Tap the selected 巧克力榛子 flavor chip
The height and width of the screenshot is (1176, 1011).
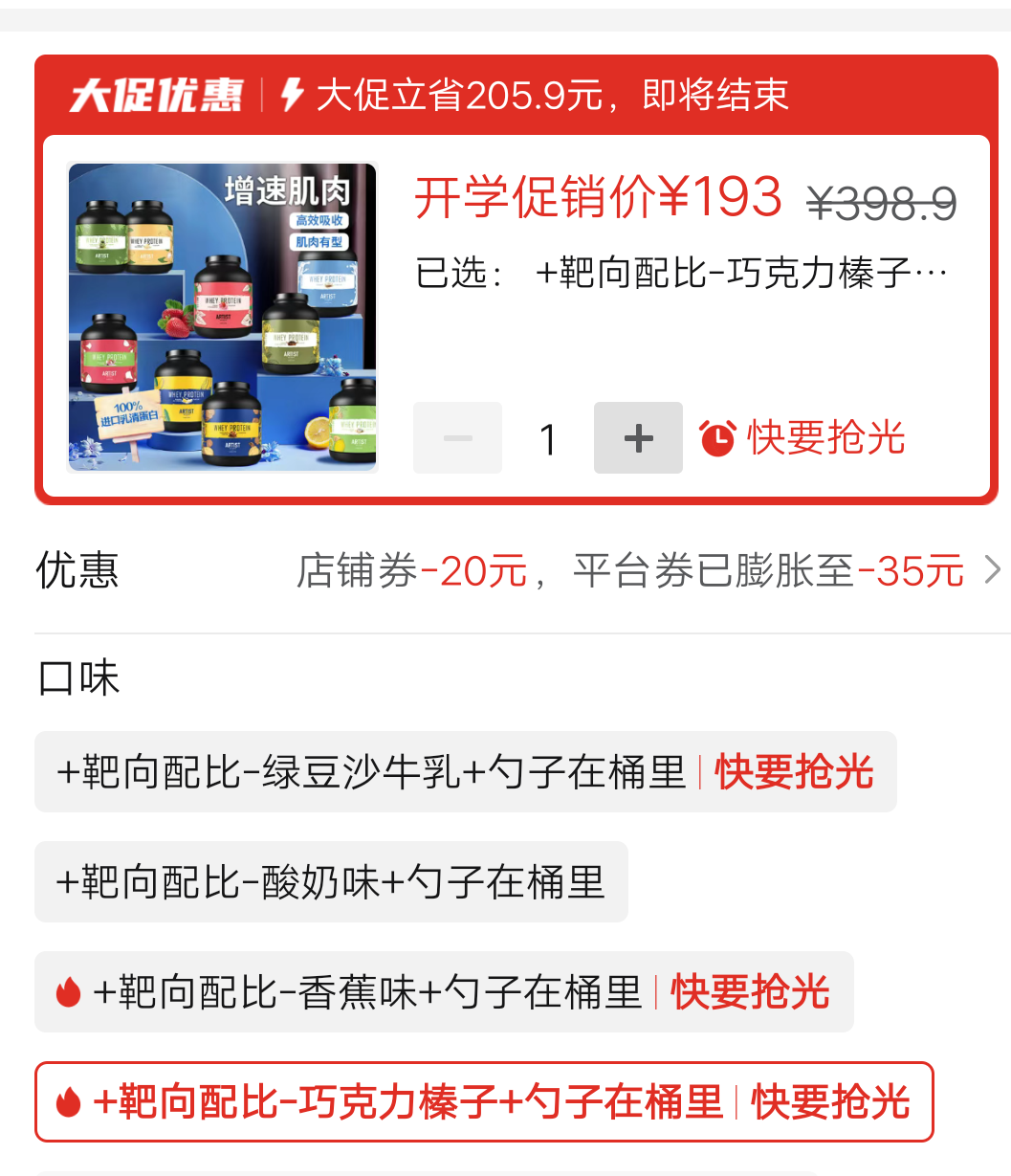click(483, 1102)
